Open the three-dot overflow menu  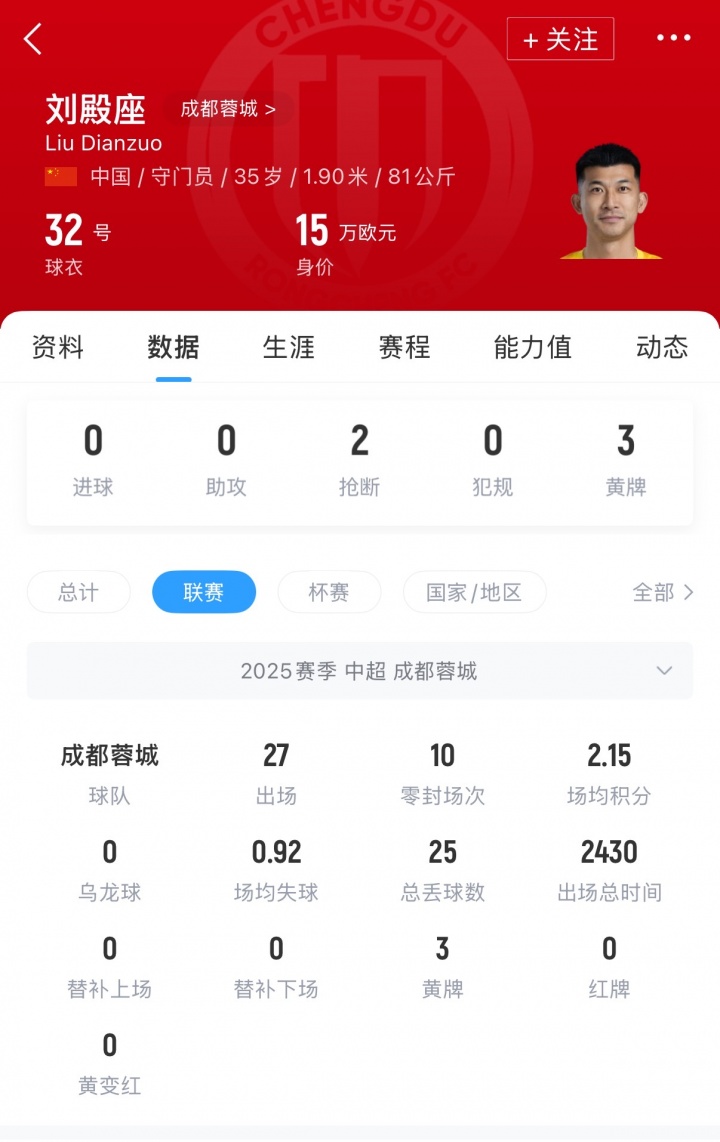coord(673,39)
